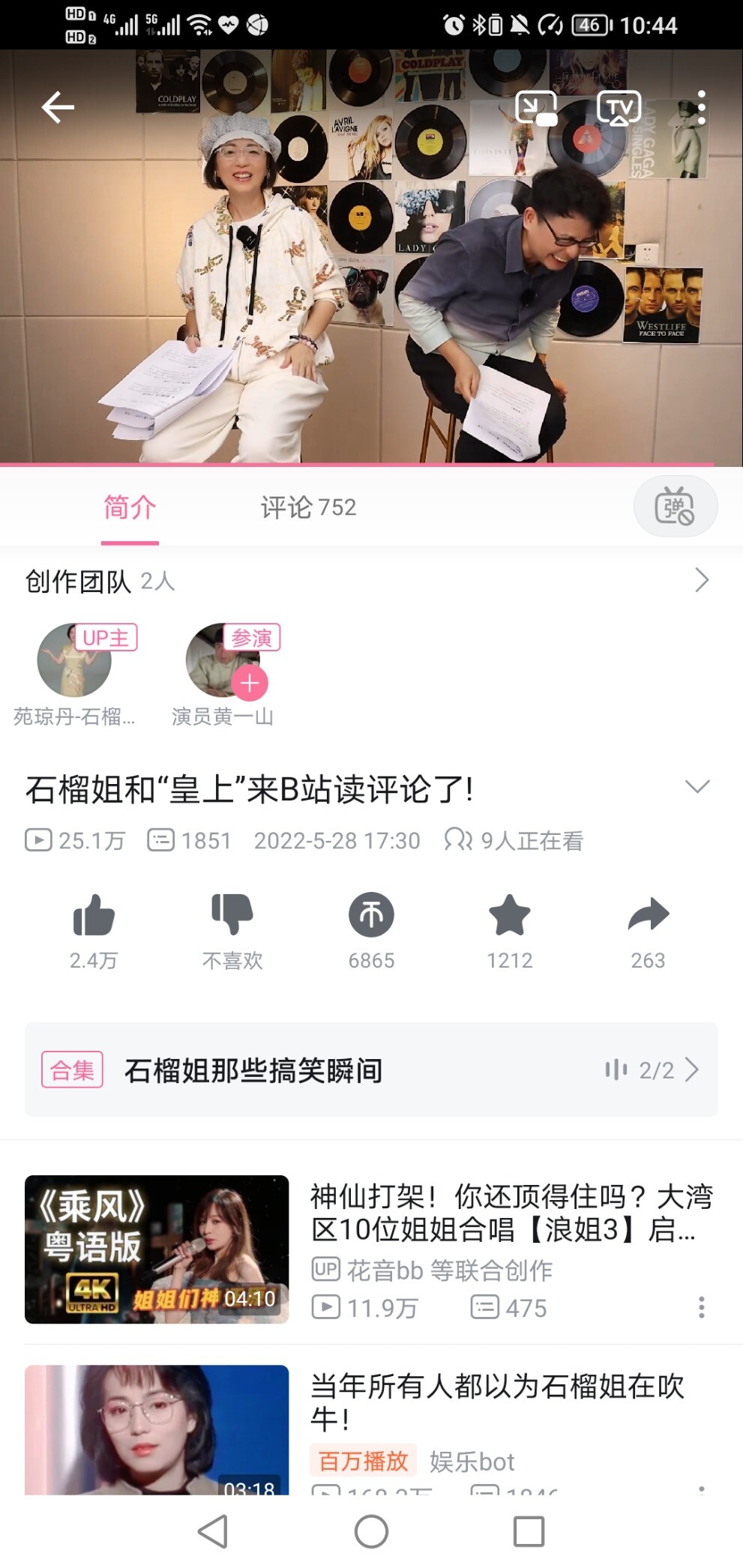The width and height of the screenshot is (743, 1568).
Task: Cast the video to TV
Action: click(619, 108)
